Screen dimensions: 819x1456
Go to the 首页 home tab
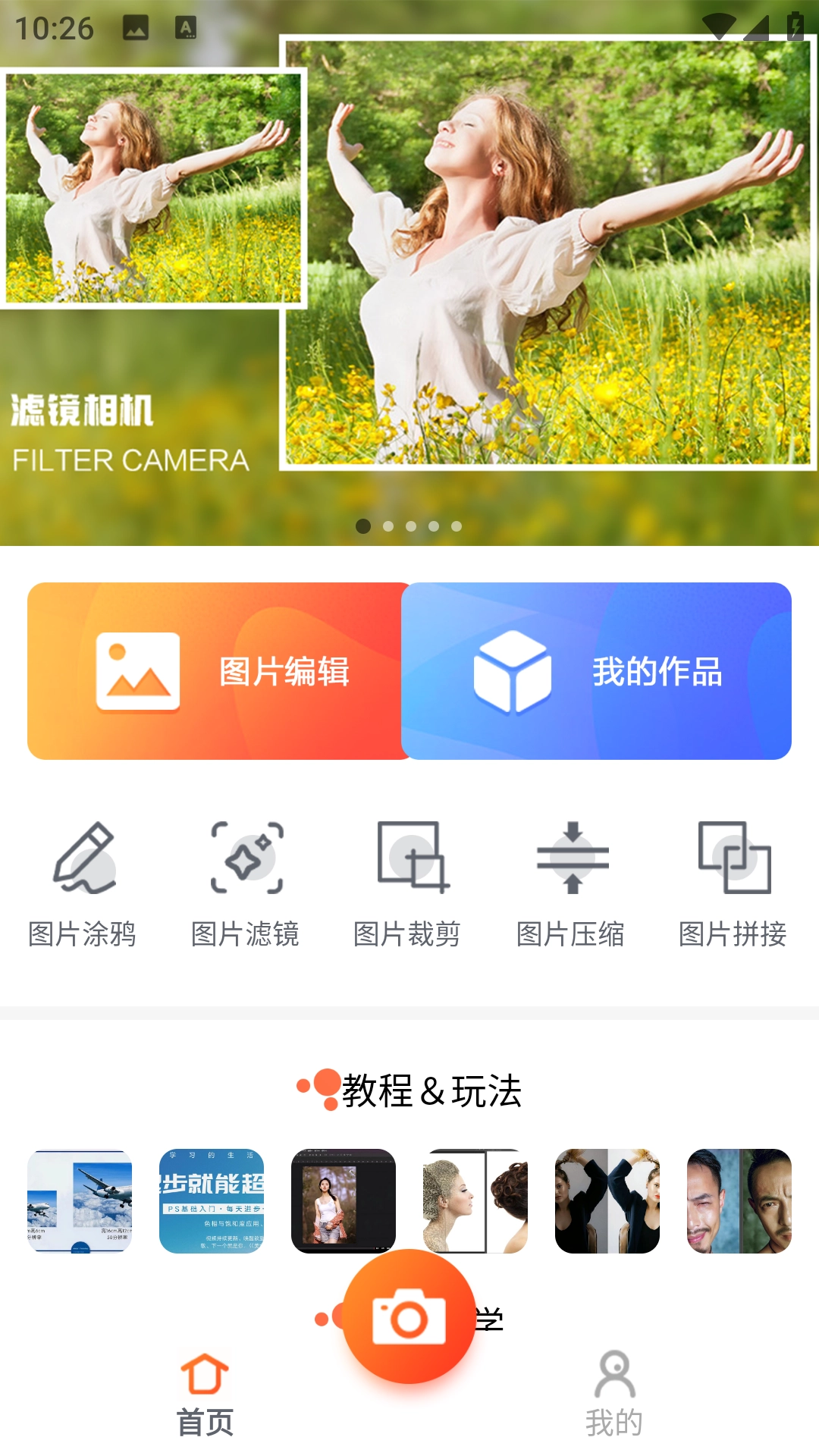pyautogui.click(x=205, y=1394)
